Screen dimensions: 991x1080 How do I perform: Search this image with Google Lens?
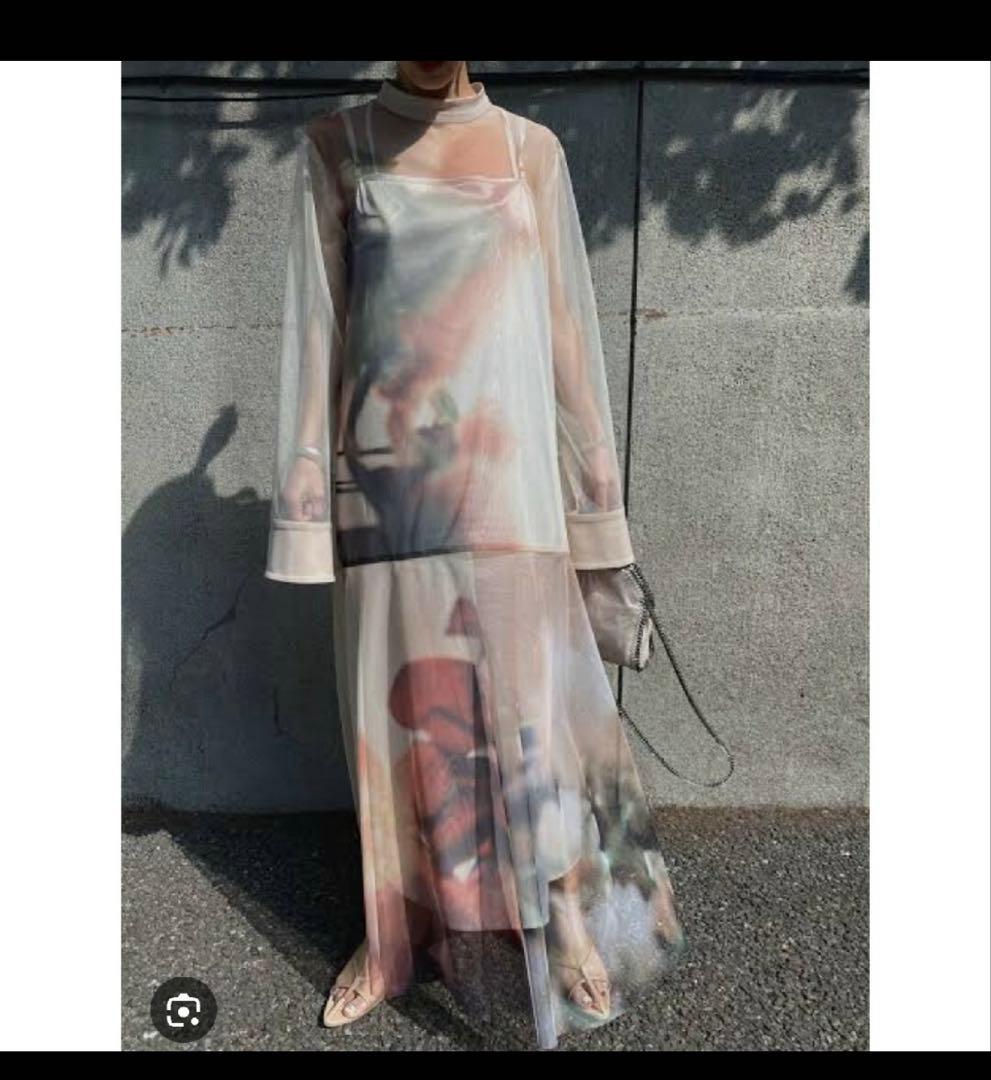tap(184, 1010)
